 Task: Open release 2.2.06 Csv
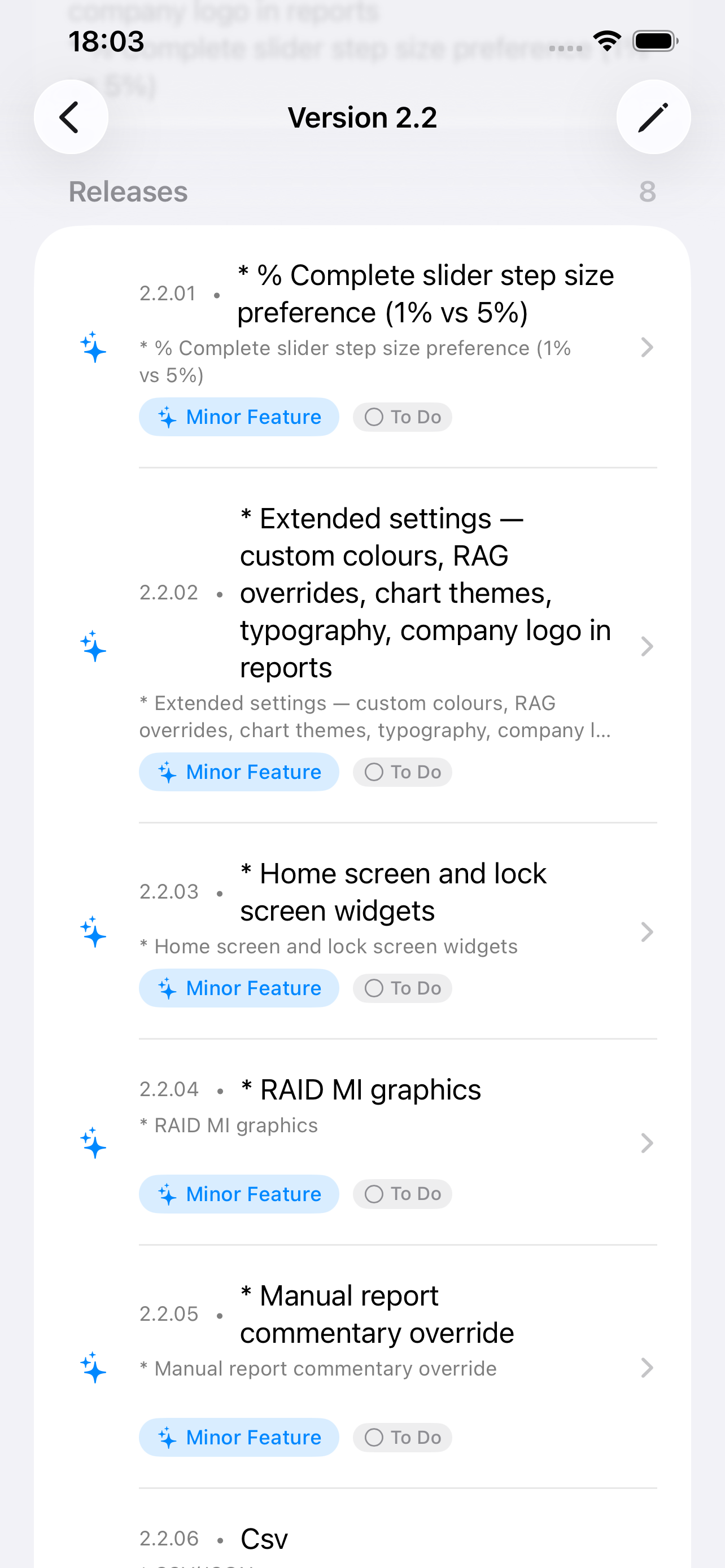pos(363,1529)
